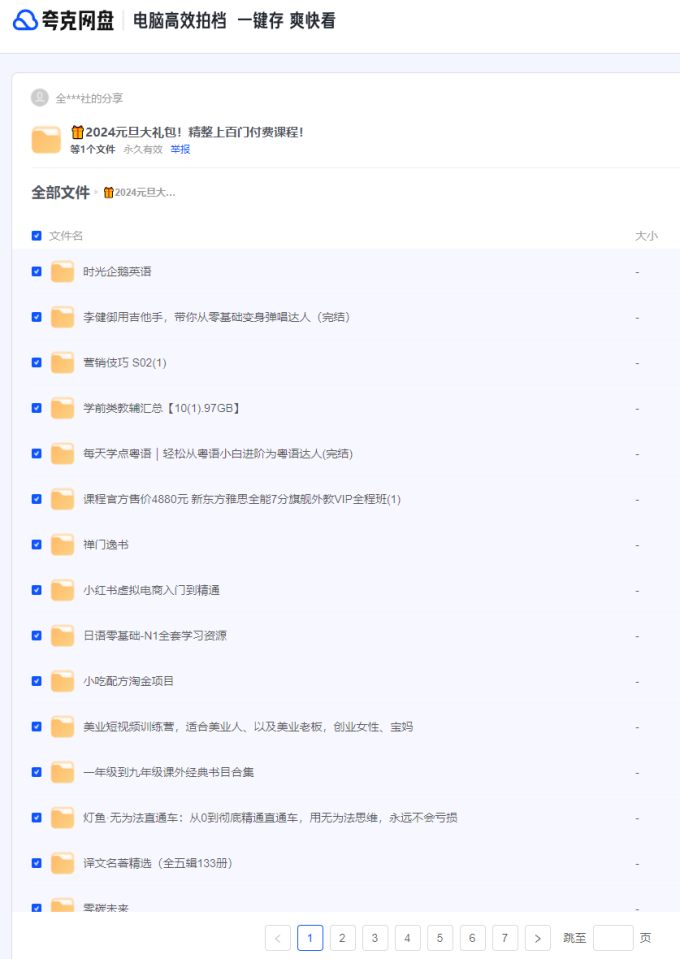Select the last page 7

[x=505, y=938]
